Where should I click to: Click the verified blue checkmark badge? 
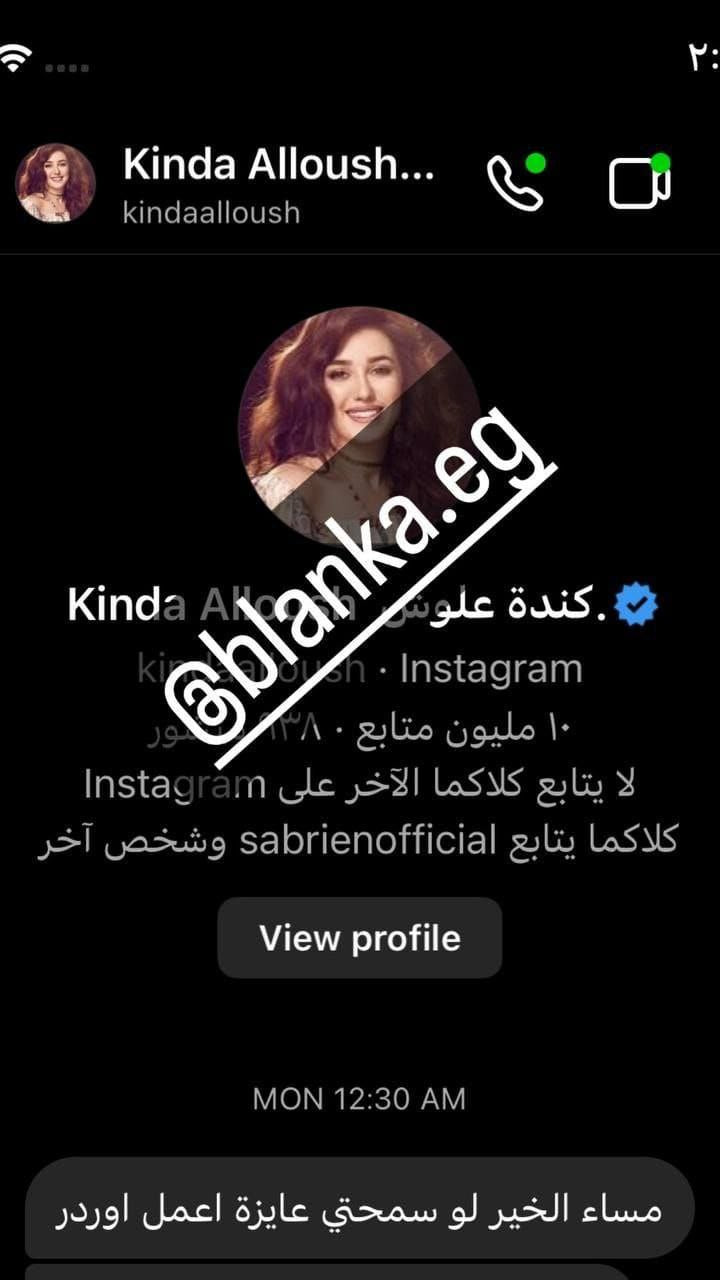(x=633, y=602)
